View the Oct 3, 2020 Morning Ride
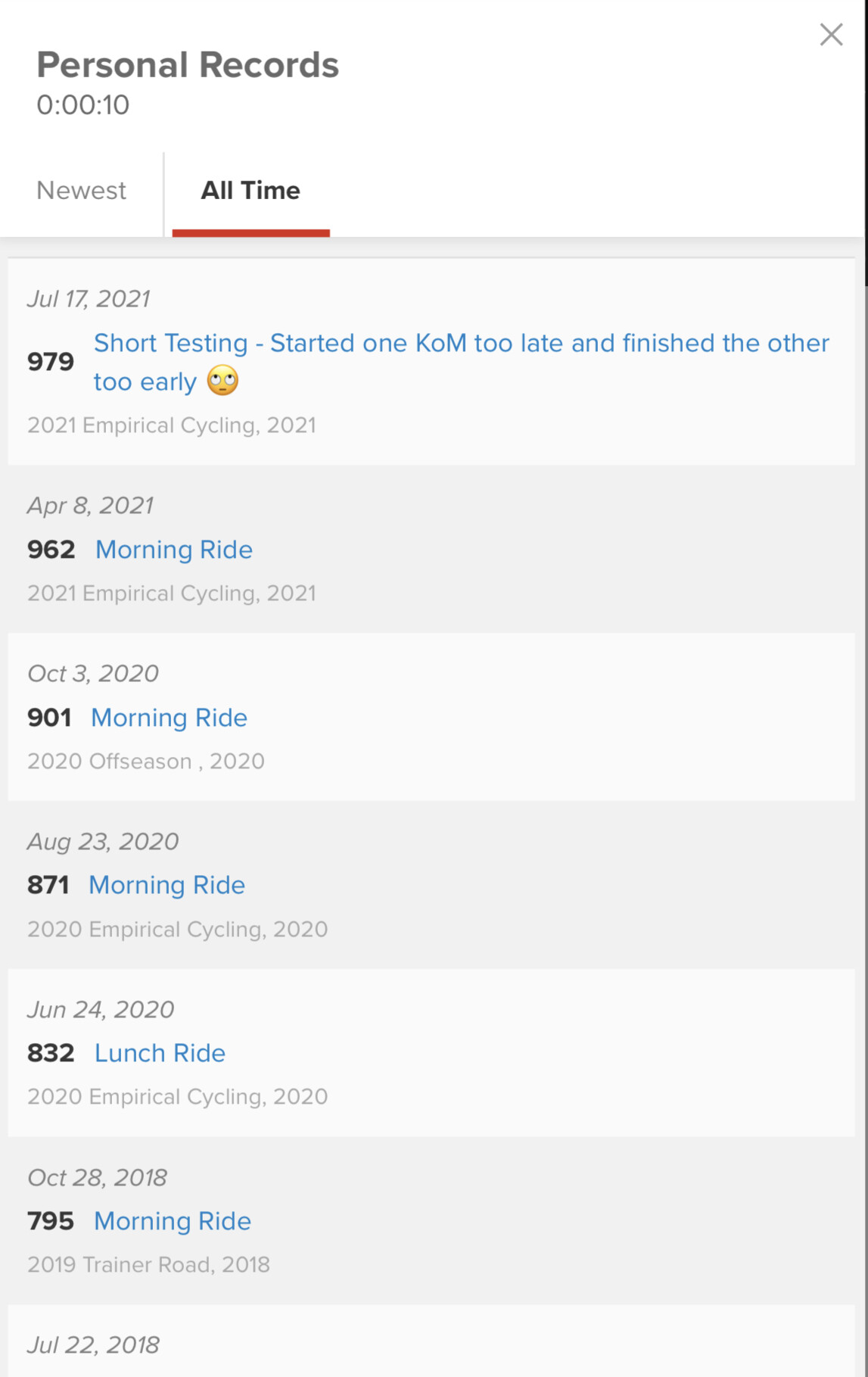 pyautogui.click(x=170, y=718)
